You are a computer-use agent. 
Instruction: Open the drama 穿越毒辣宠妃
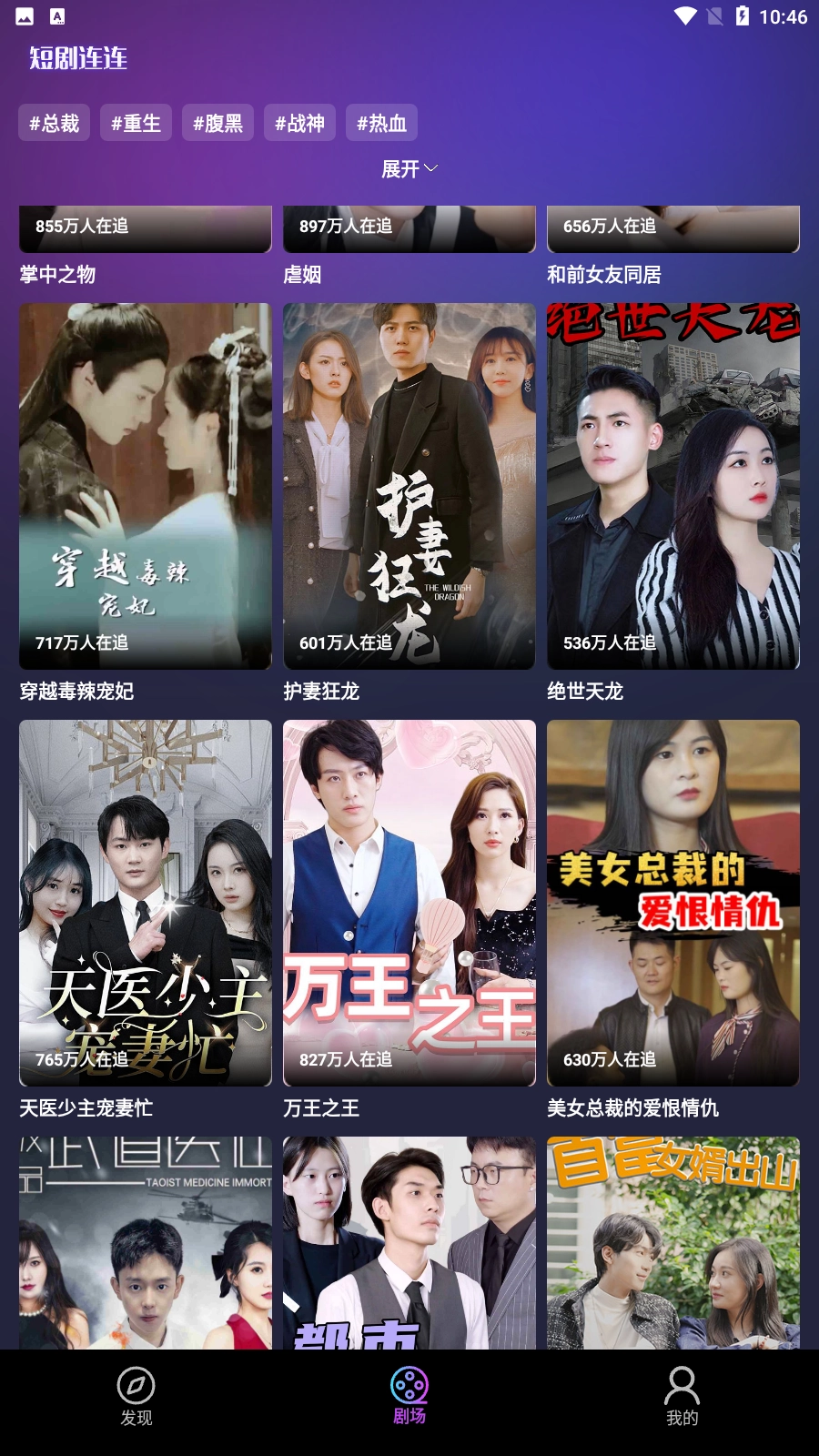pos(146,487)
